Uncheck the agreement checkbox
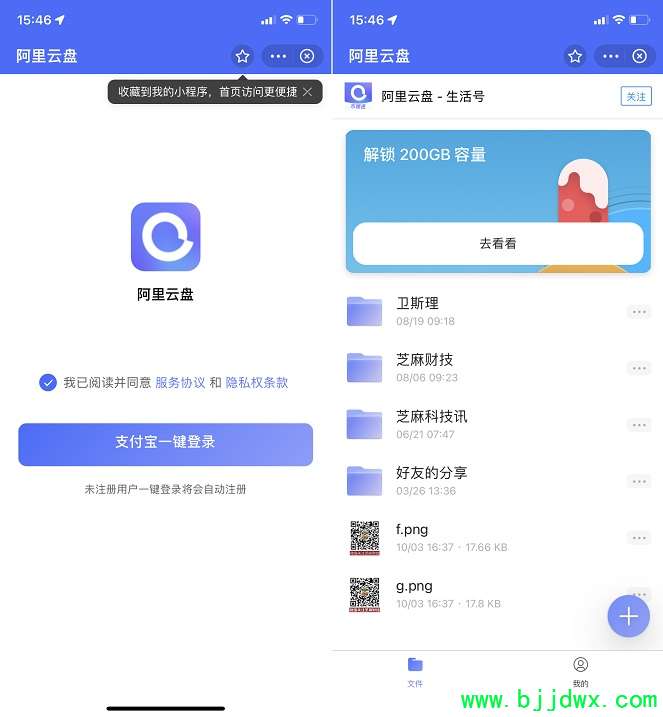Image resolution: width=663 pixels, height=717 pixels. (48, 382)
